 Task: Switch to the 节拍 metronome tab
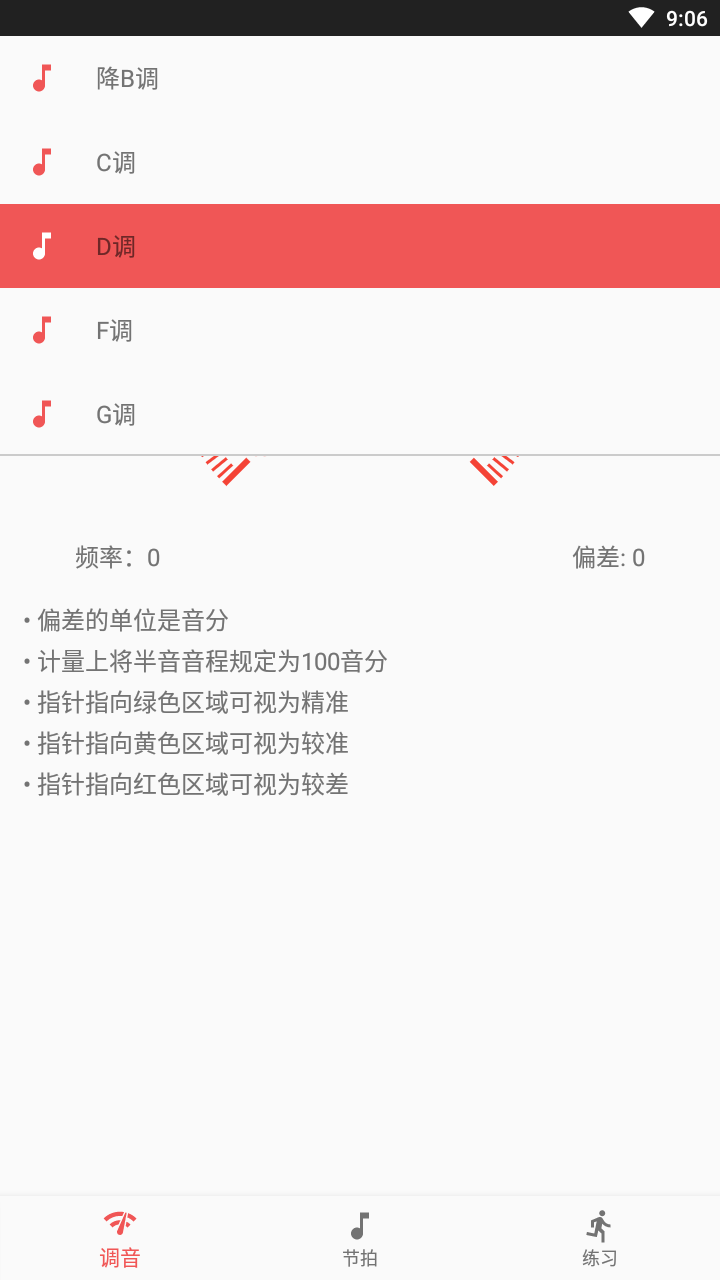[360, 1238]
